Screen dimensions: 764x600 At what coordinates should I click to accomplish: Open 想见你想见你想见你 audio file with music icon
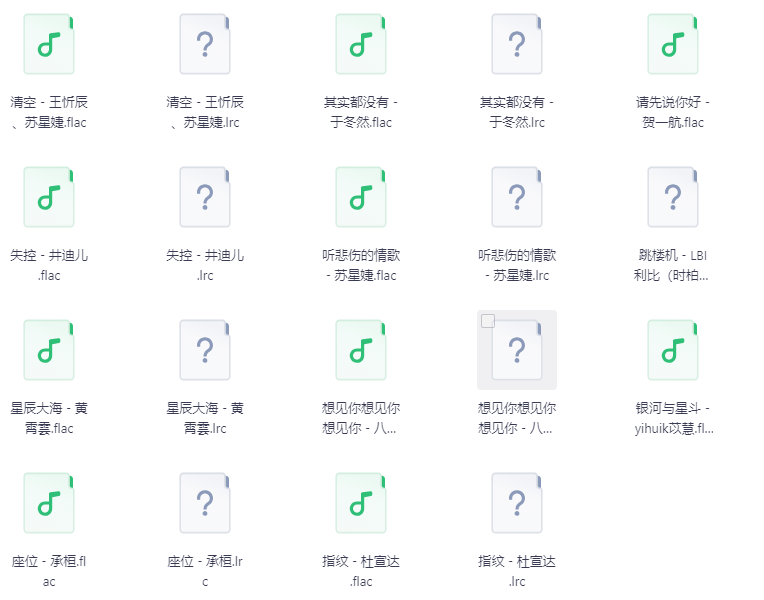click(361, 351)
